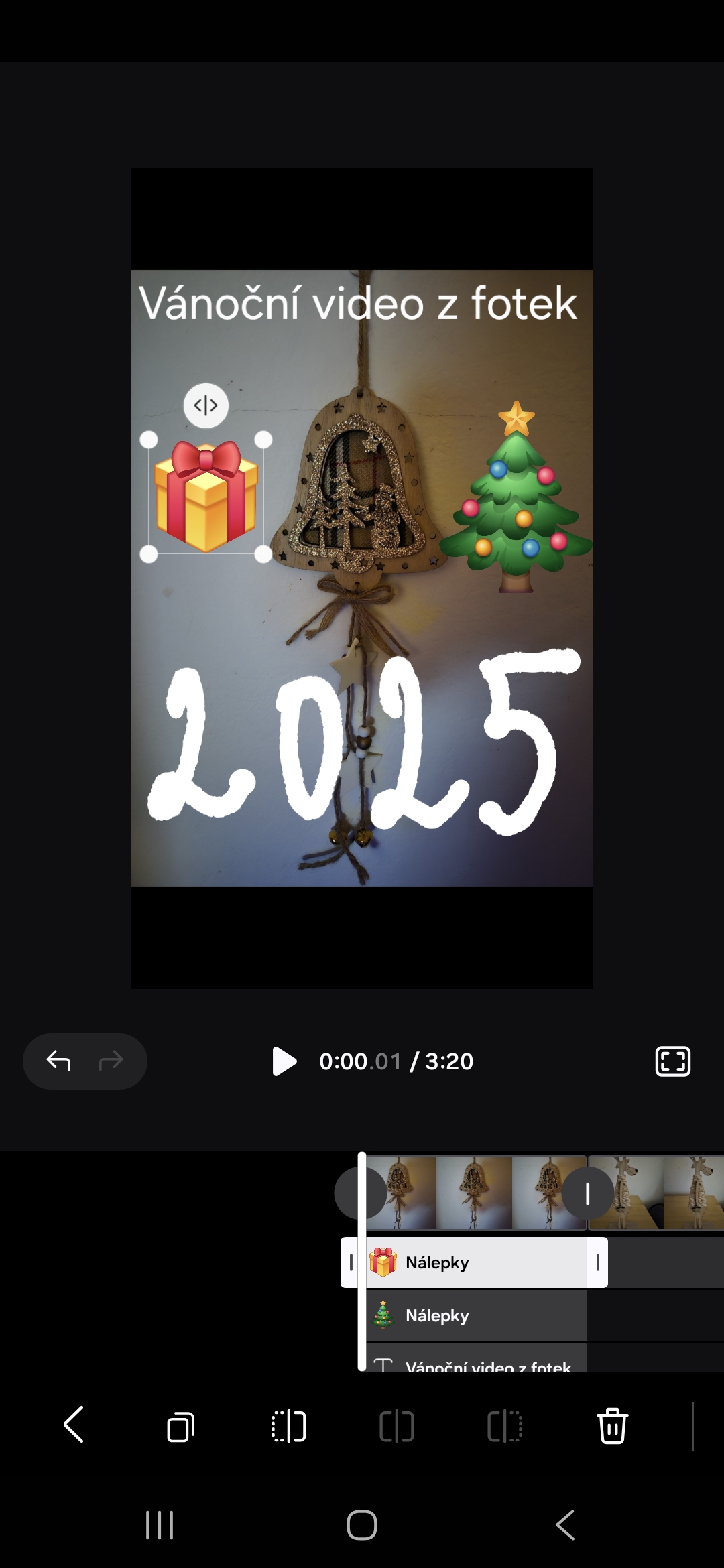Enter fullscreen preview mode
Image resolution: width=724 pixels, height=1568 pixels.
click(672, 1061)
